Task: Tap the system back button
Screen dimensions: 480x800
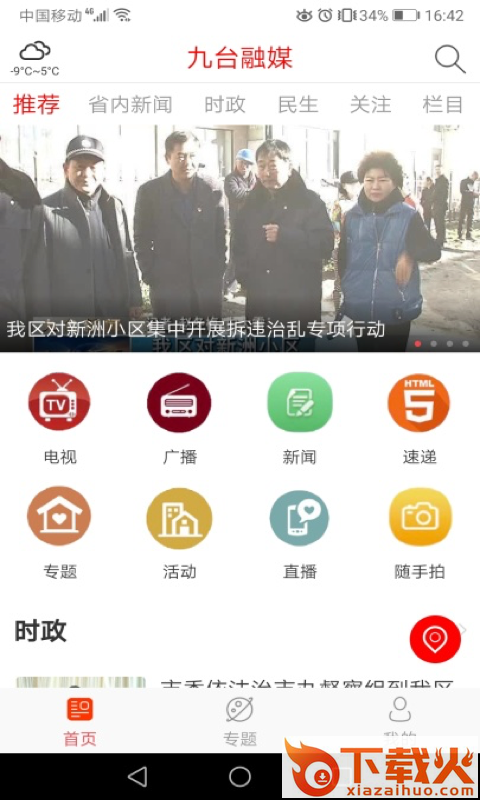Action: (x=137, y=777)
